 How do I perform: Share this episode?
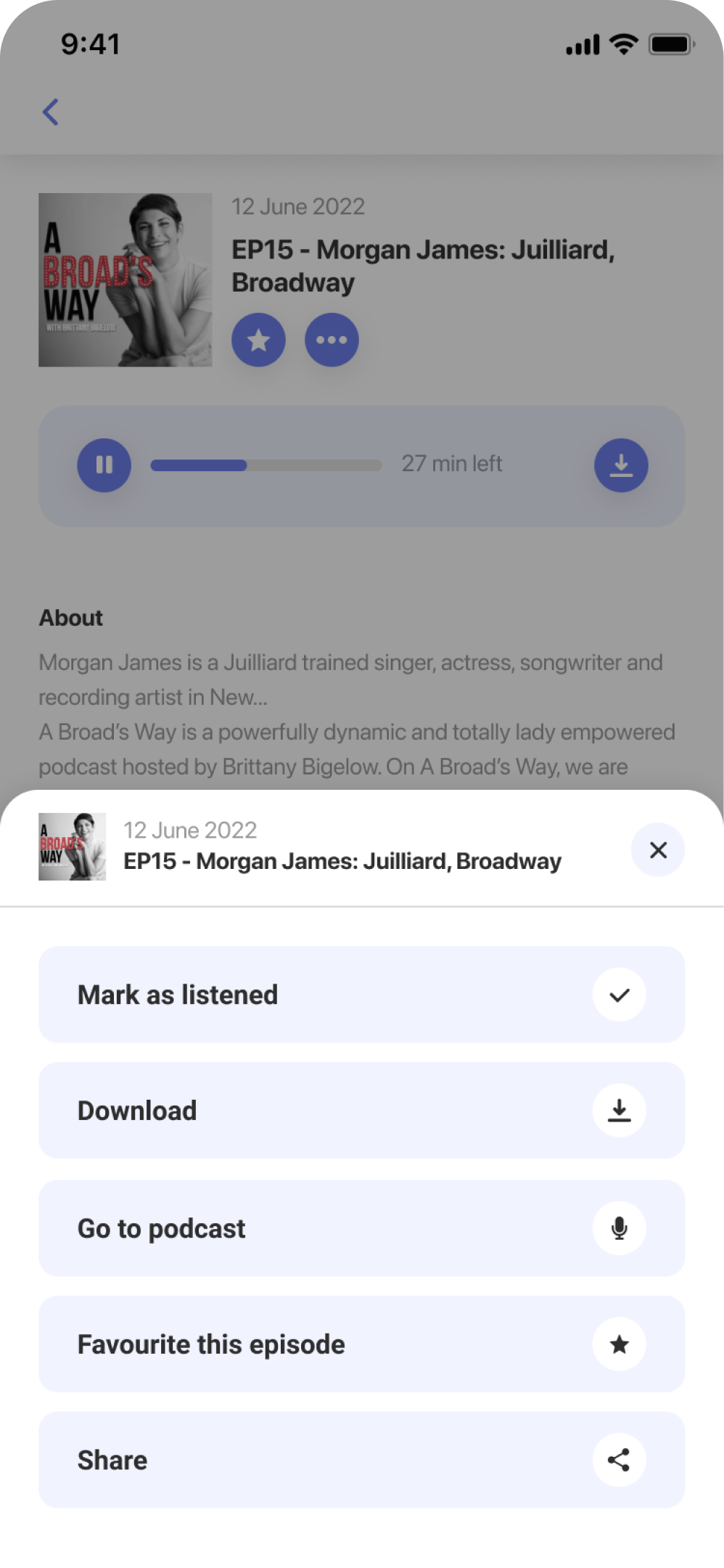point(361,1460)
